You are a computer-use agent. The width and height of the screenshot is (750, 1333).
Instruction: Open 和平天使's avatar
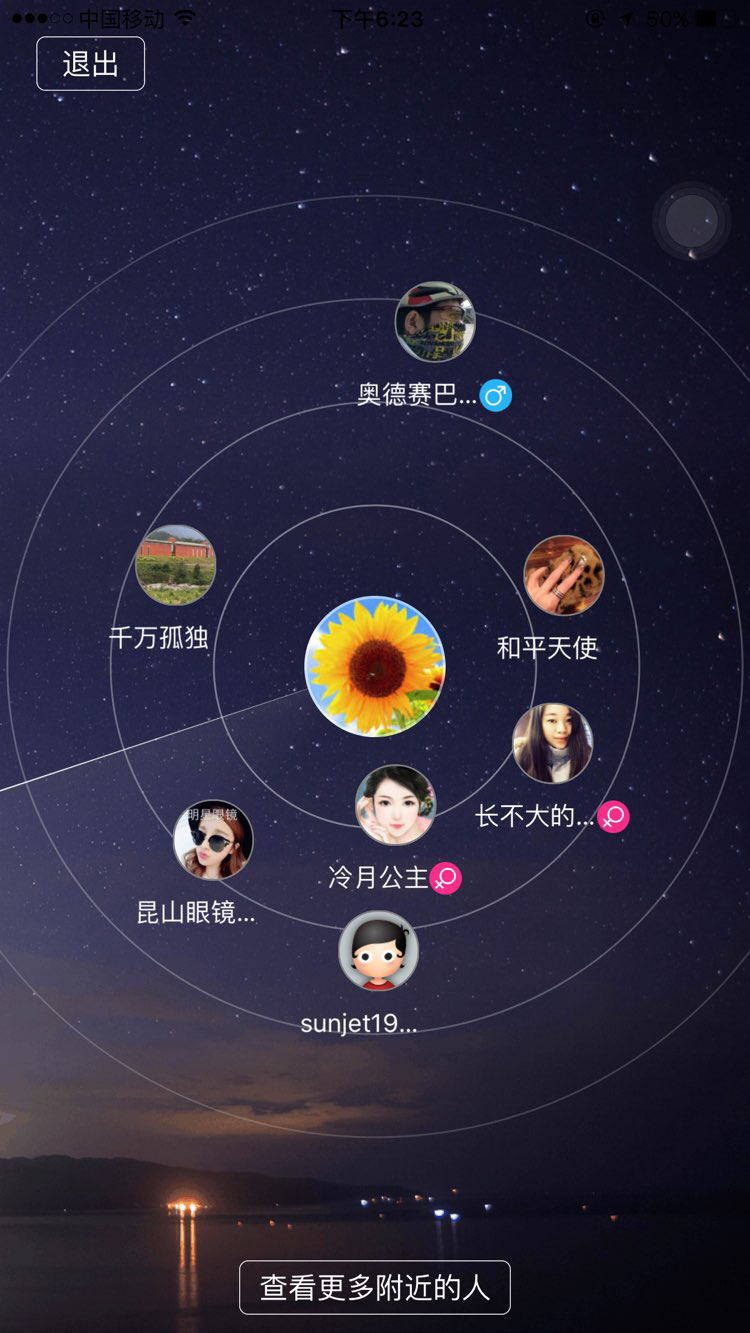point(564,575)
